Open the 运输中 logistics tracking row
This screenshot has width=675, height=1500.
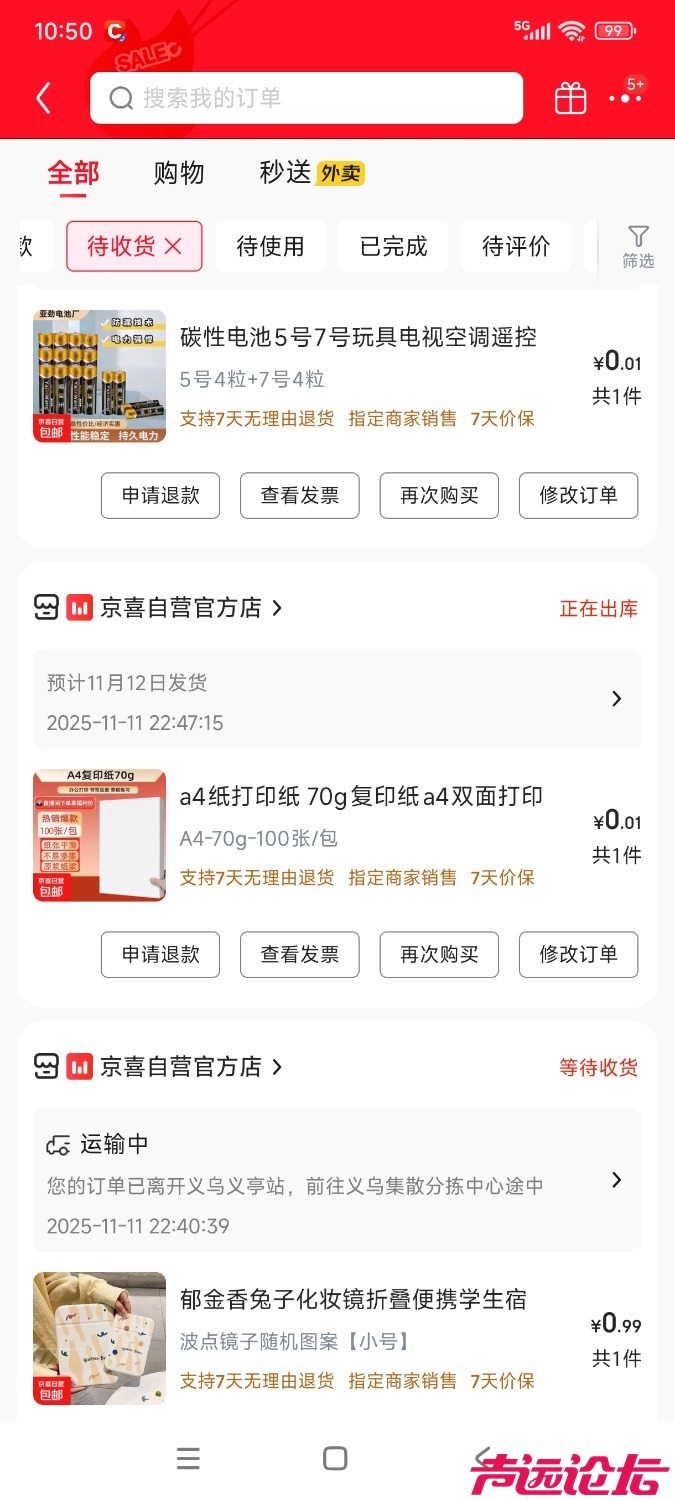click(337, 1180)
